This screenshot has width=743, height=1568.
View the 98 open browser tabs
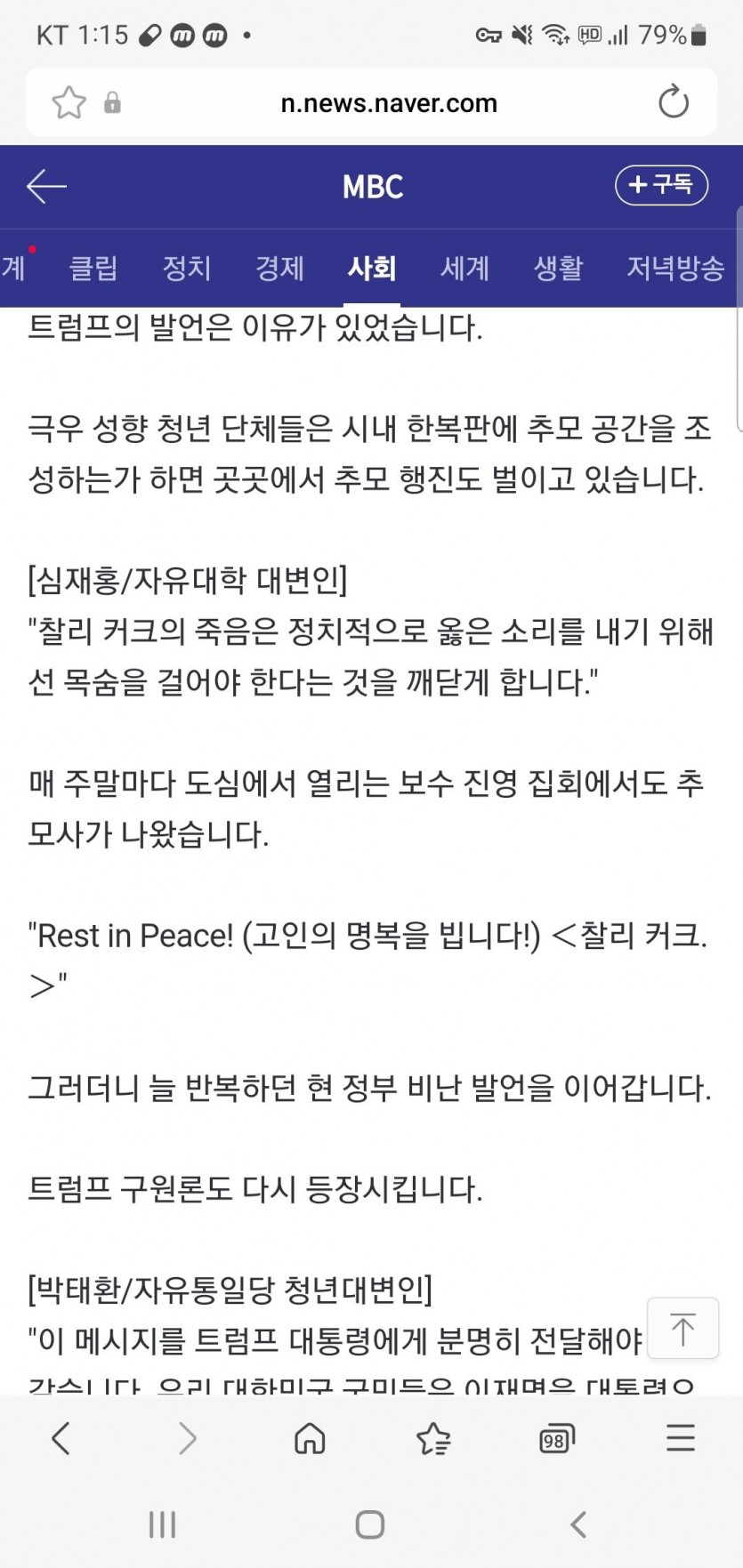(556, 1438)
